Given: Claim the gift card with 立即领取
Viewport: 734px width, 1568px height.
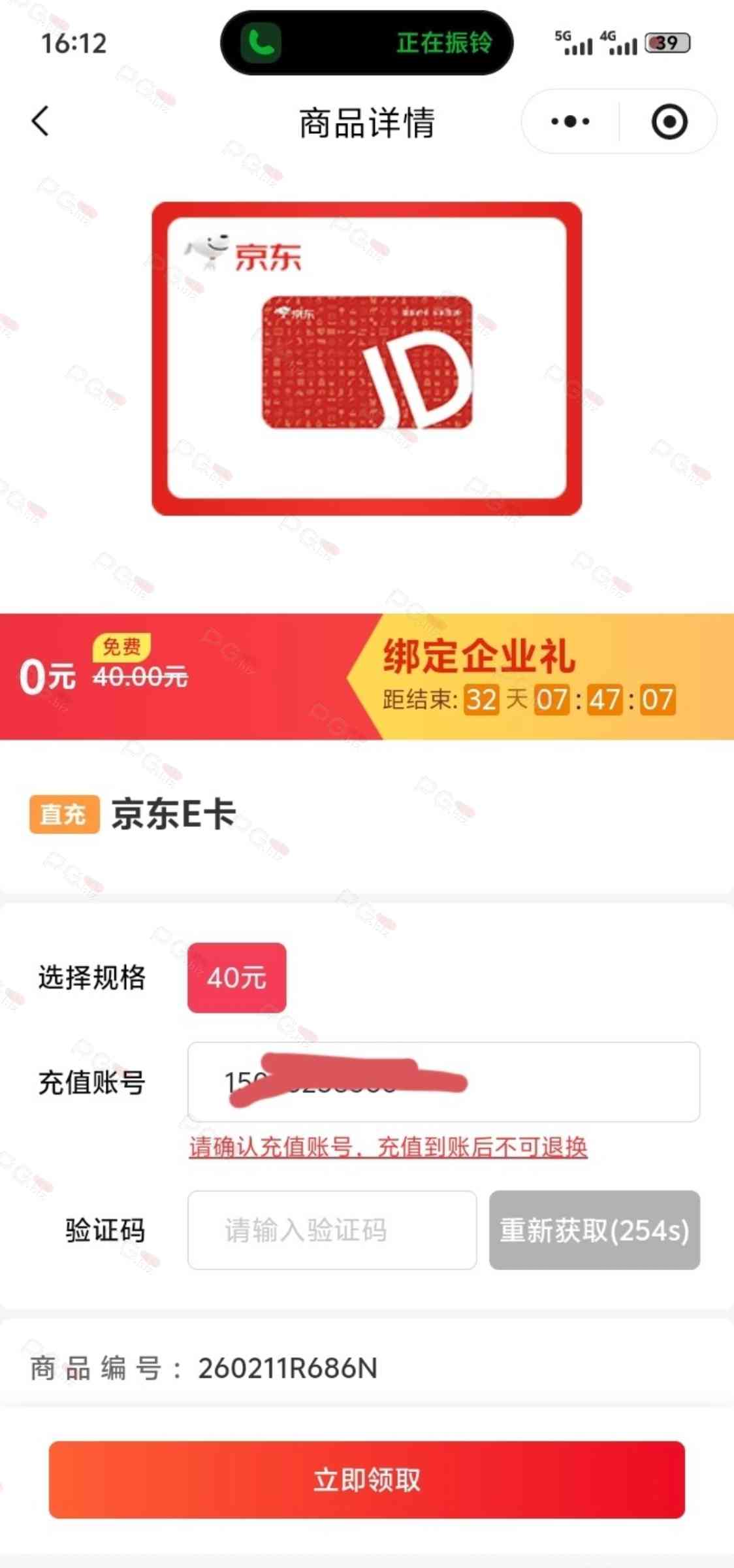Looking at the screenshot, I should tap(367, 1479).
